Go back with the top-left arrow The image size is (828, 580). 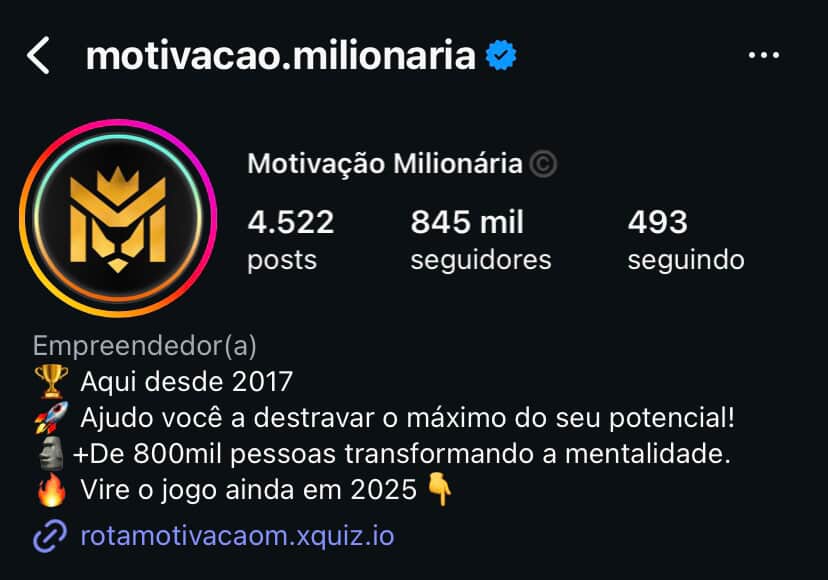pyautogui.click(x=38, y=56)
